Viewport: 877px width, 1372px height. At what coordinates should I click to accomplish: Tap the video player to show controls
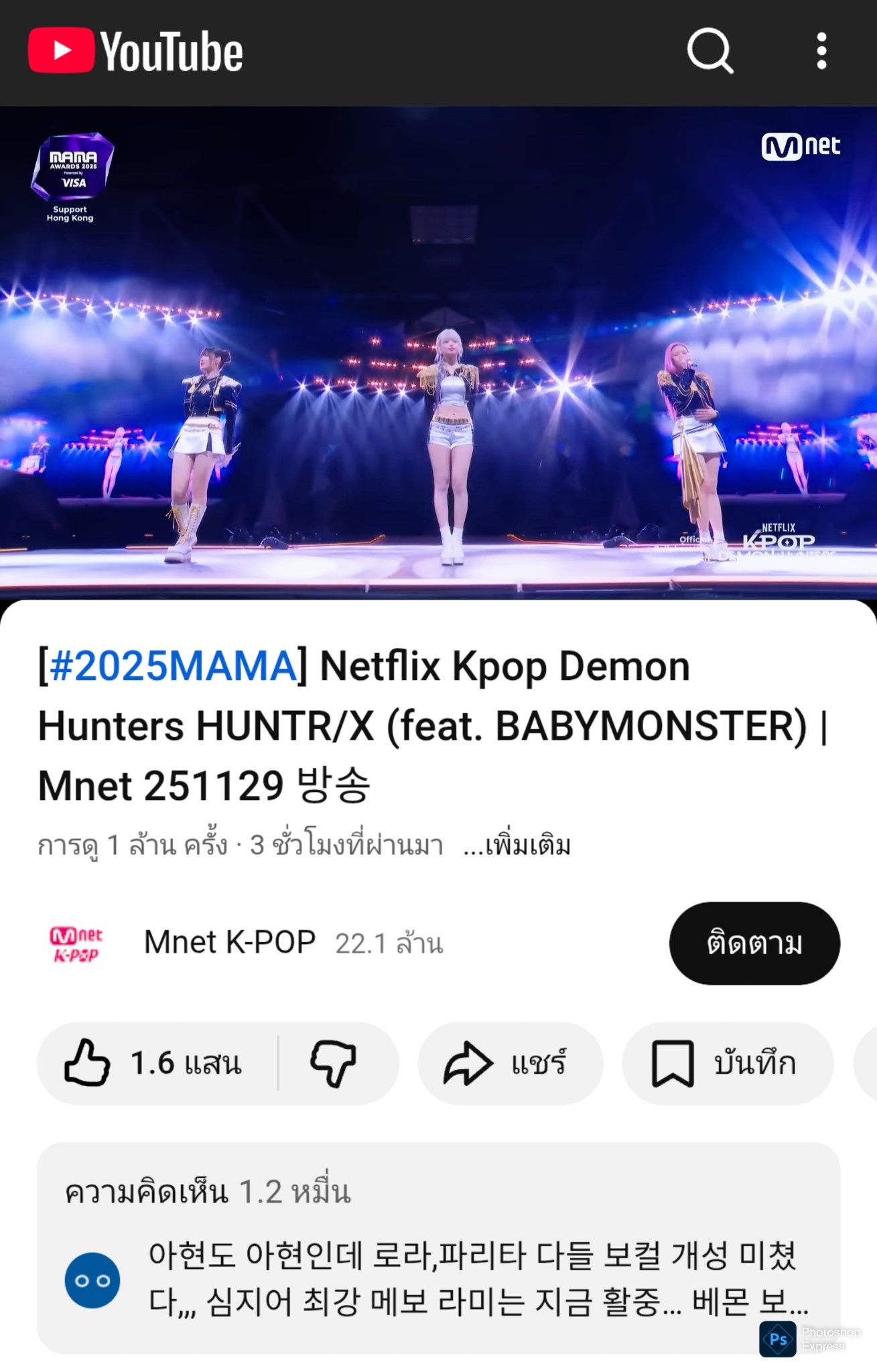pos(438,352)
